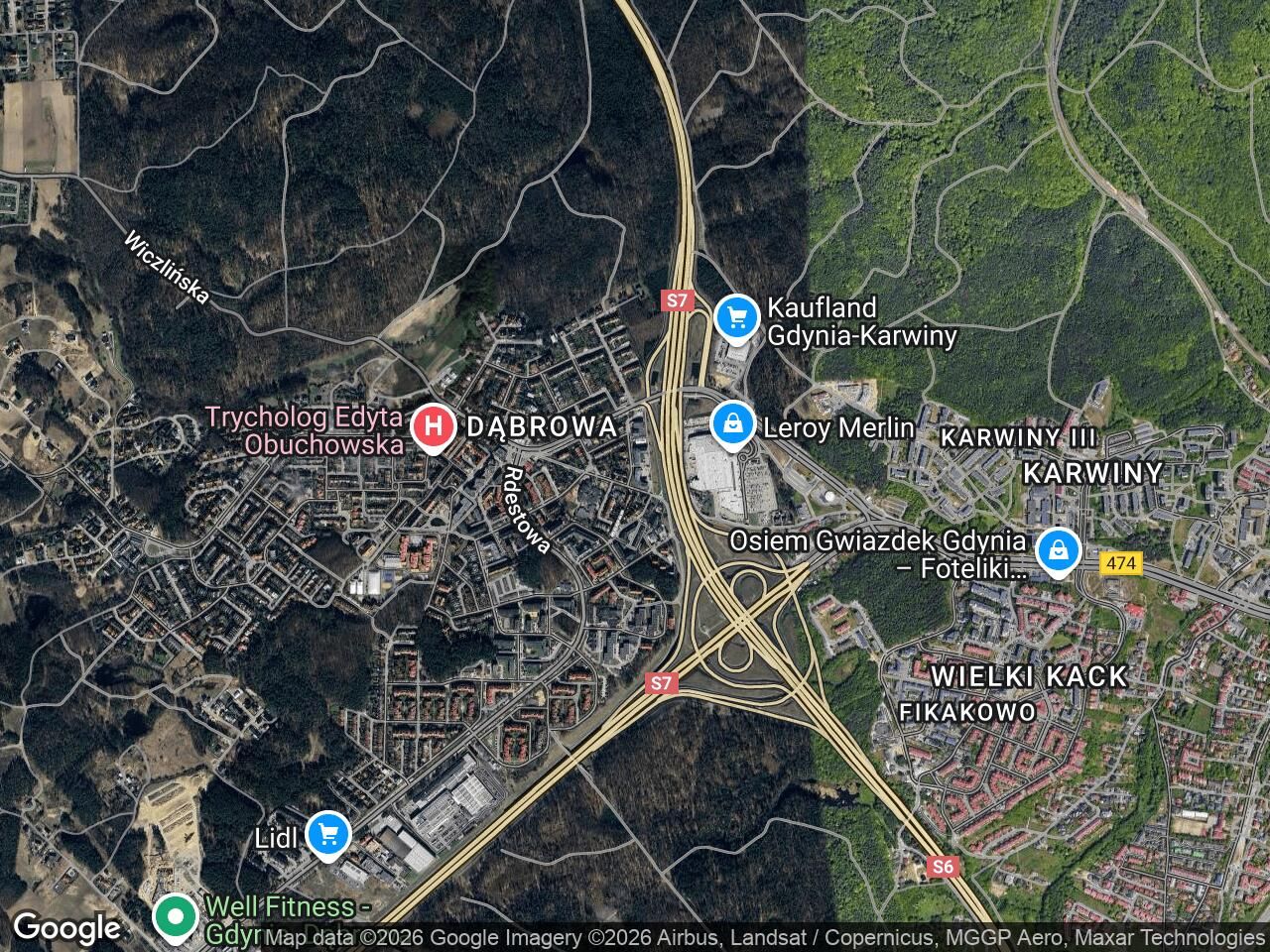Image resolution: width=1270 pixels, height=952 pixels.
Task: Select the Leroy Merlin store marker
Action: [732, 424]
